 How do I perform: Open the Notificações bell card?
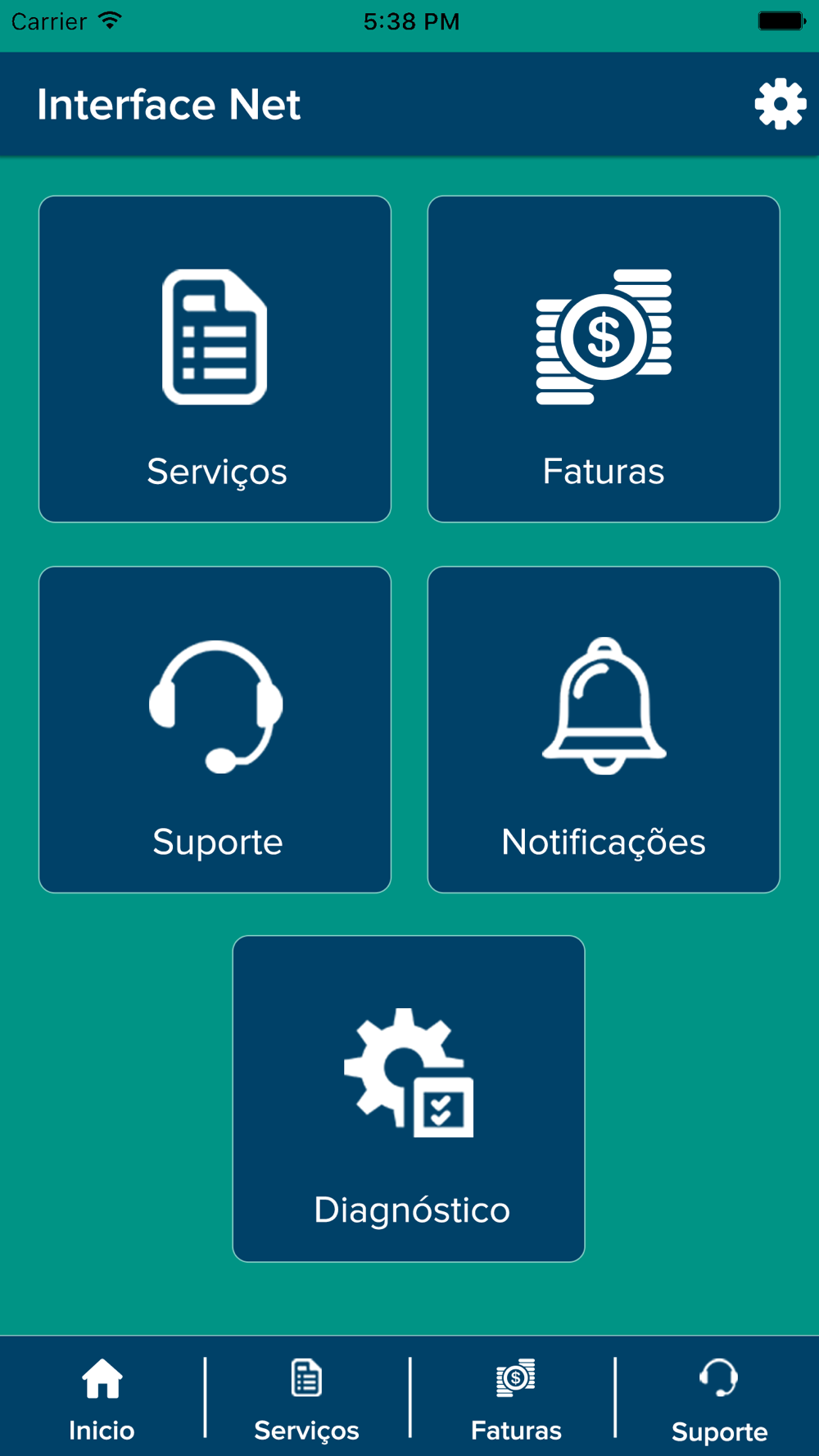coord(604,730)
